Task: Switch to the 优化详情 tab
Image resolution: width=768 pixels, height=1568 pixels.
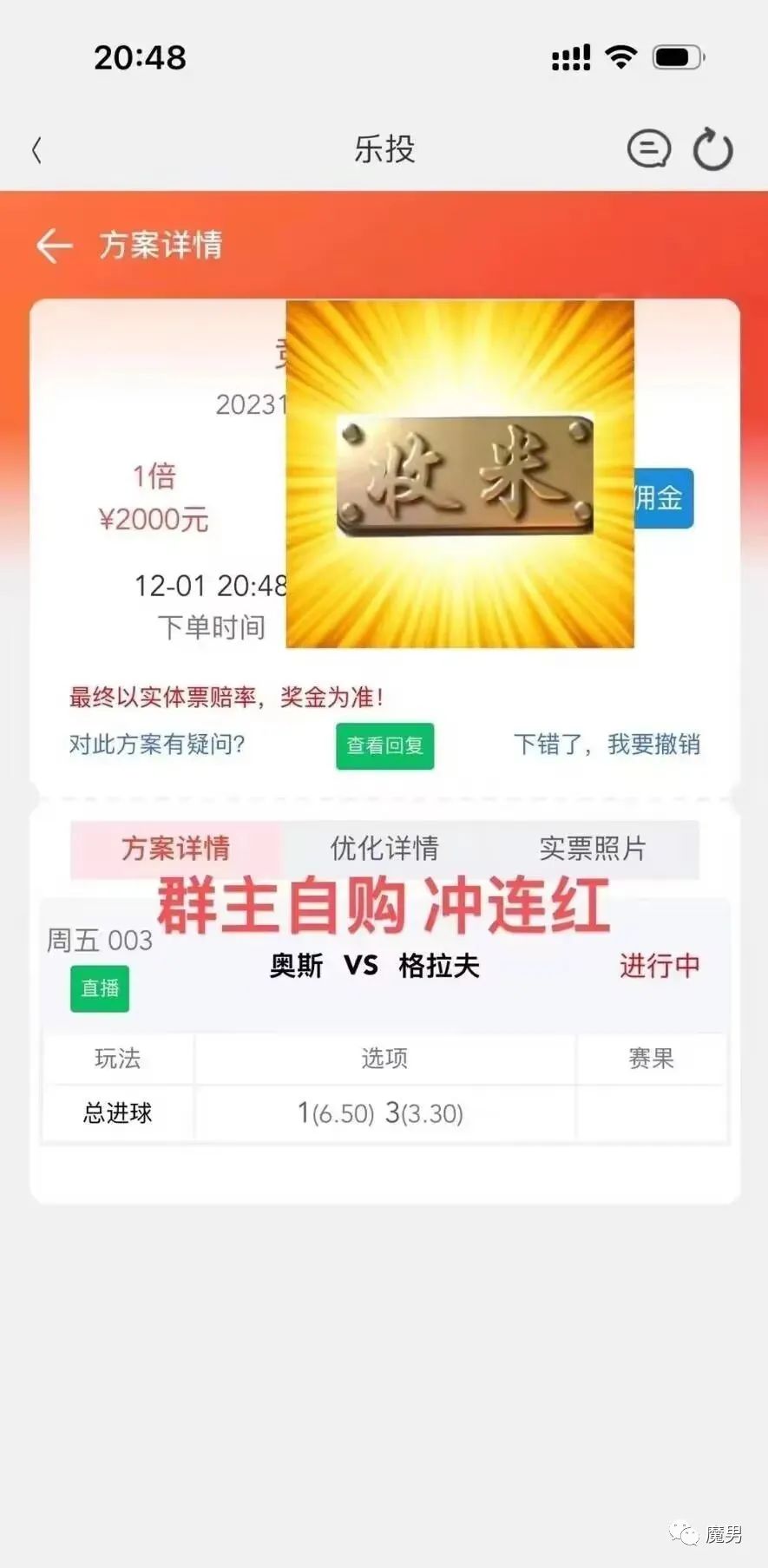Action: click(x=384, y=848)
